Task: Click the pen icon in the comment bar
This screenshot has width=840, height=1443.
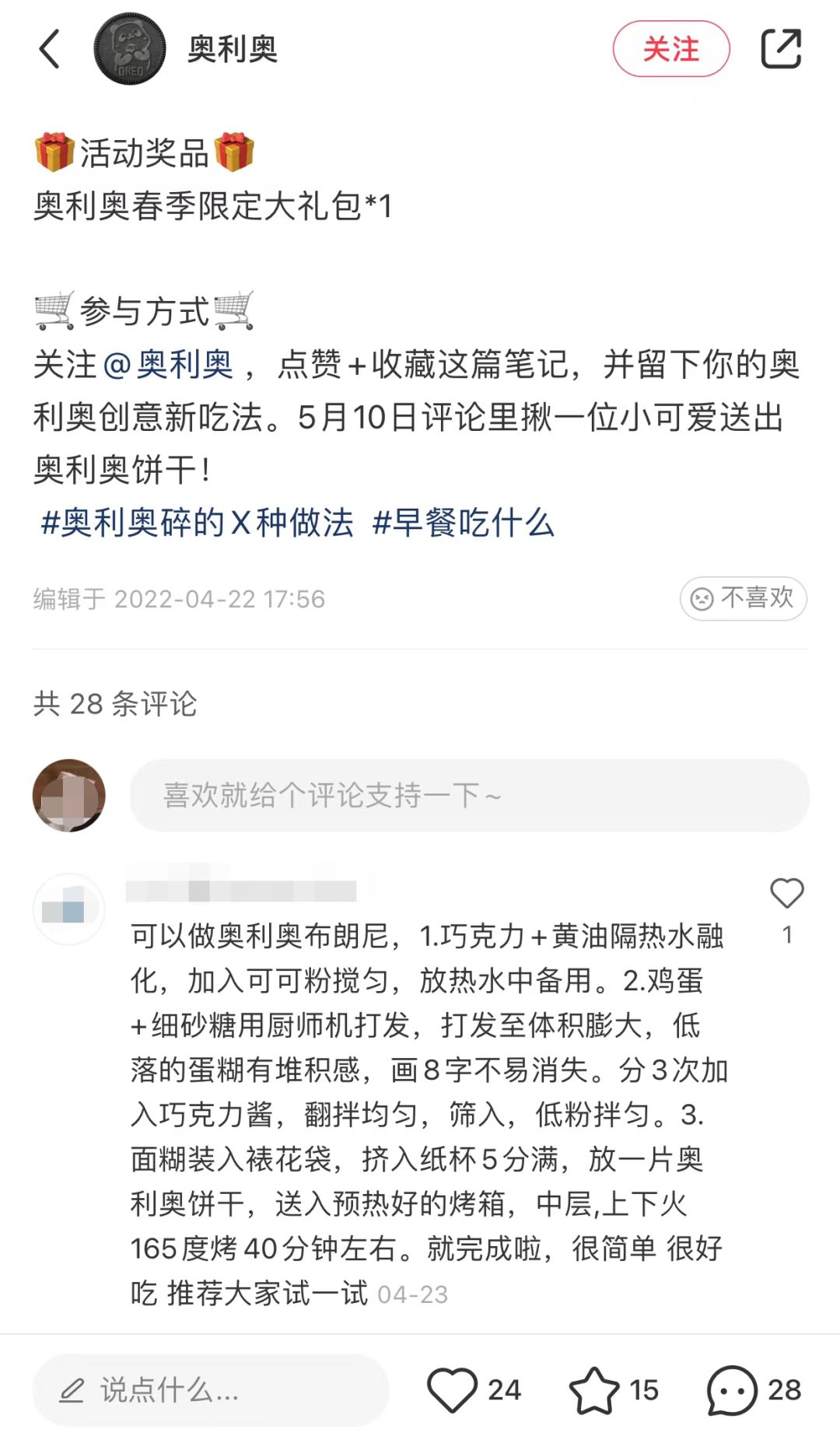Action: pos(73,1392)
